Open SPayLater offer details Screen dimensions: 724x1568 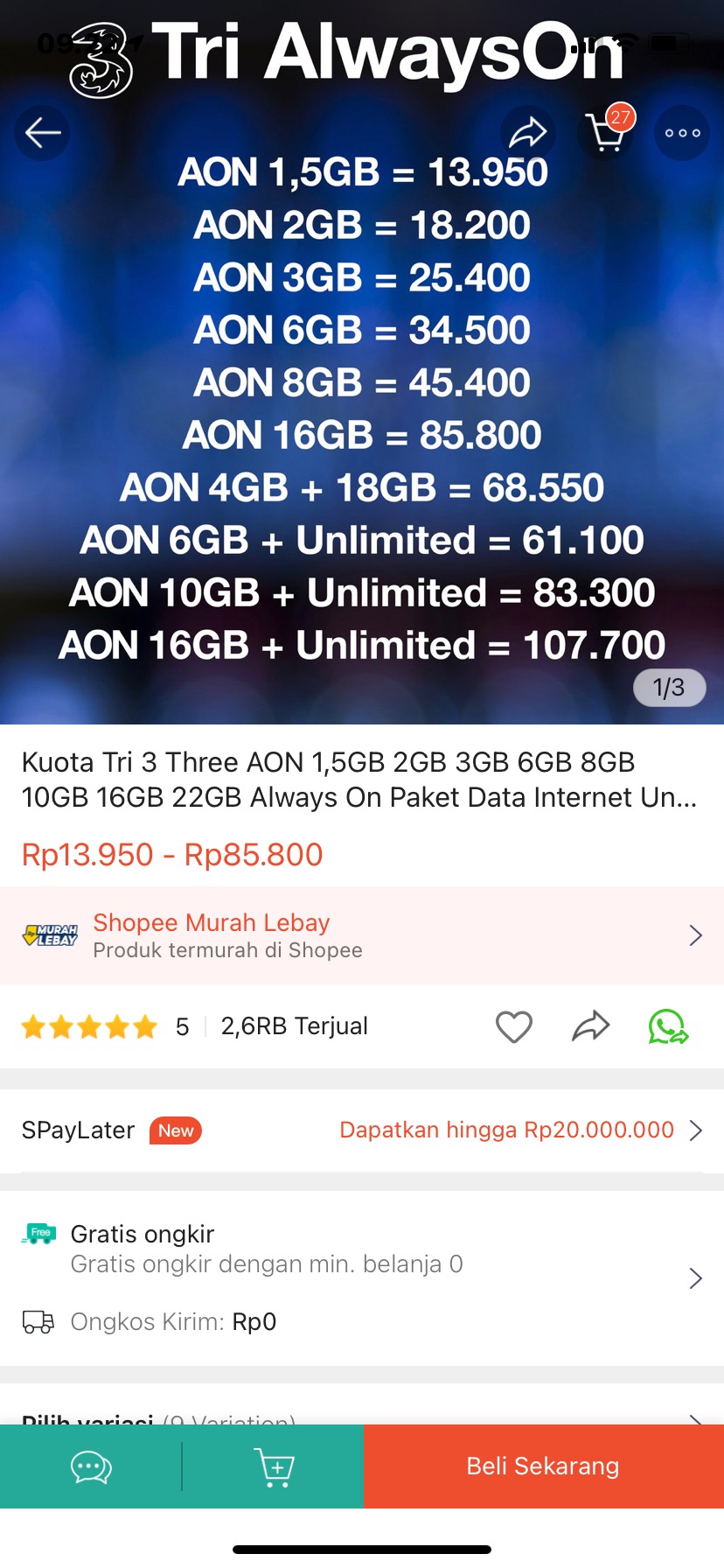[362, 1130]
